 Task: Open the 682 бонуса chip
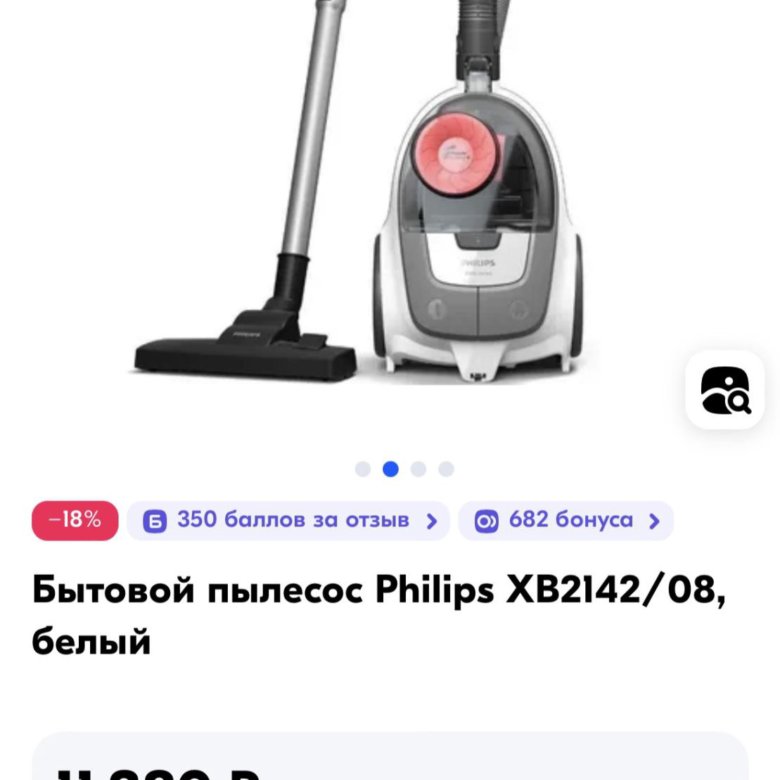coord(566,521)
